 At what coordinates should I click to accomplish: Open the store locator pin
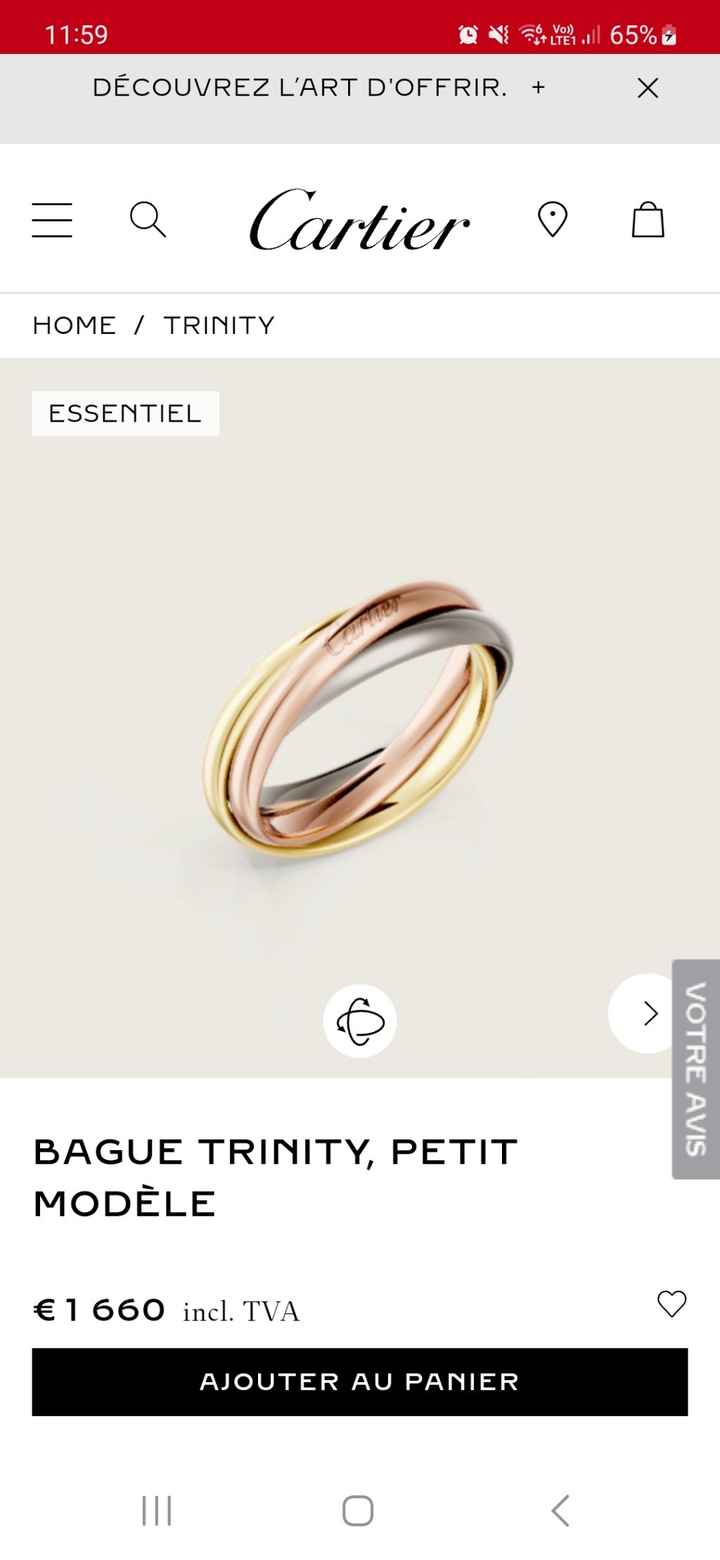pyautogui.click(x=552, y=220)
